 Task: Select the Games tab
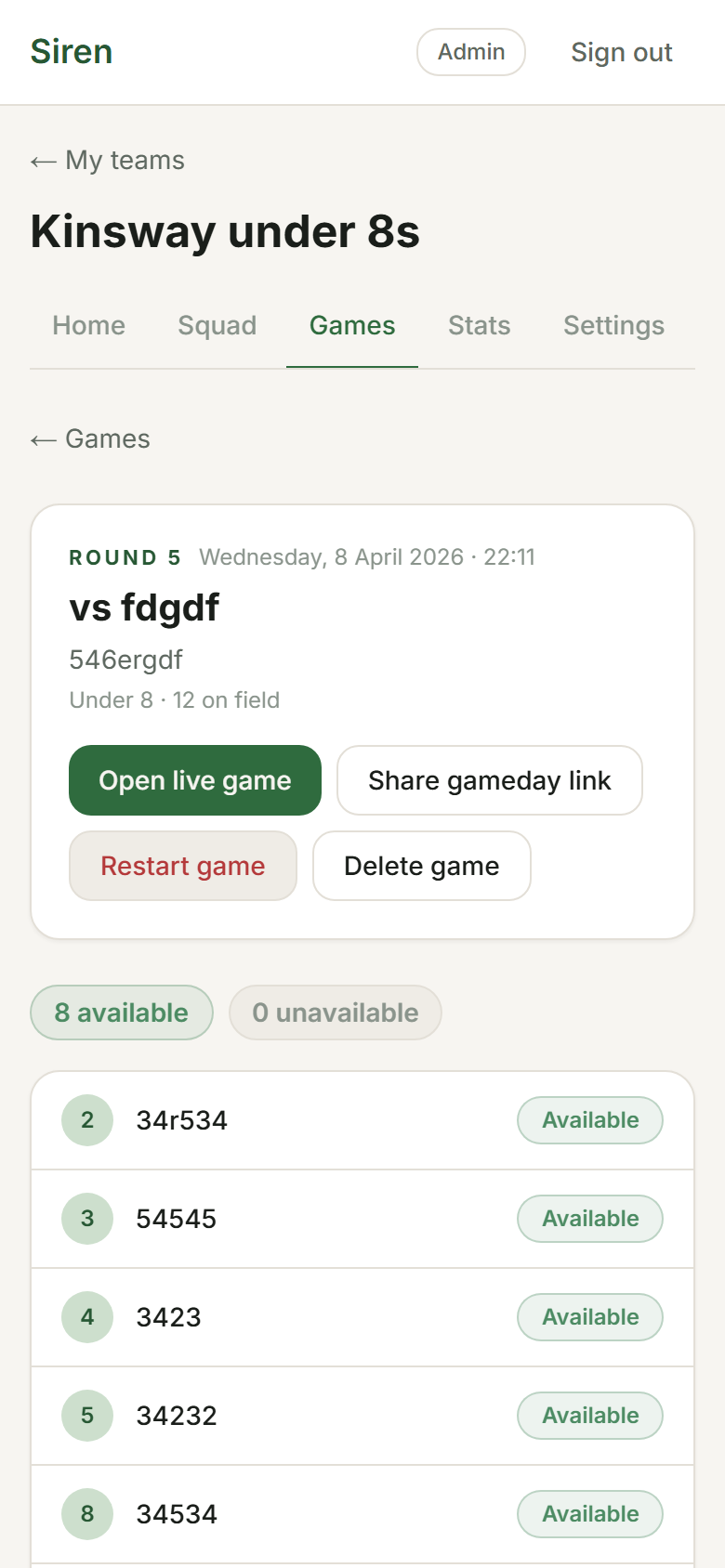click(x=352, y=326)
